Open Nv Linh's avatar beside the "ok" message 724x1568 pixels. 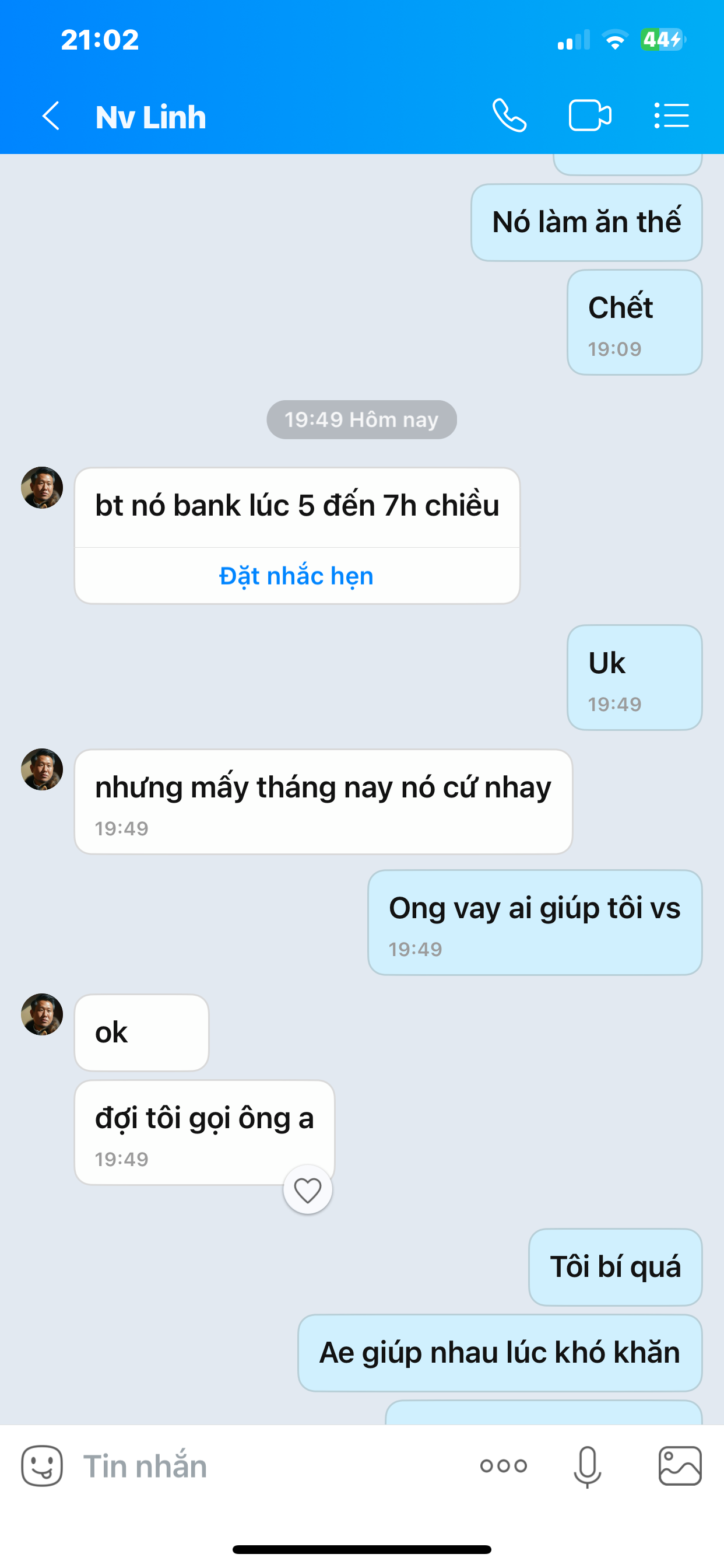42,1014
